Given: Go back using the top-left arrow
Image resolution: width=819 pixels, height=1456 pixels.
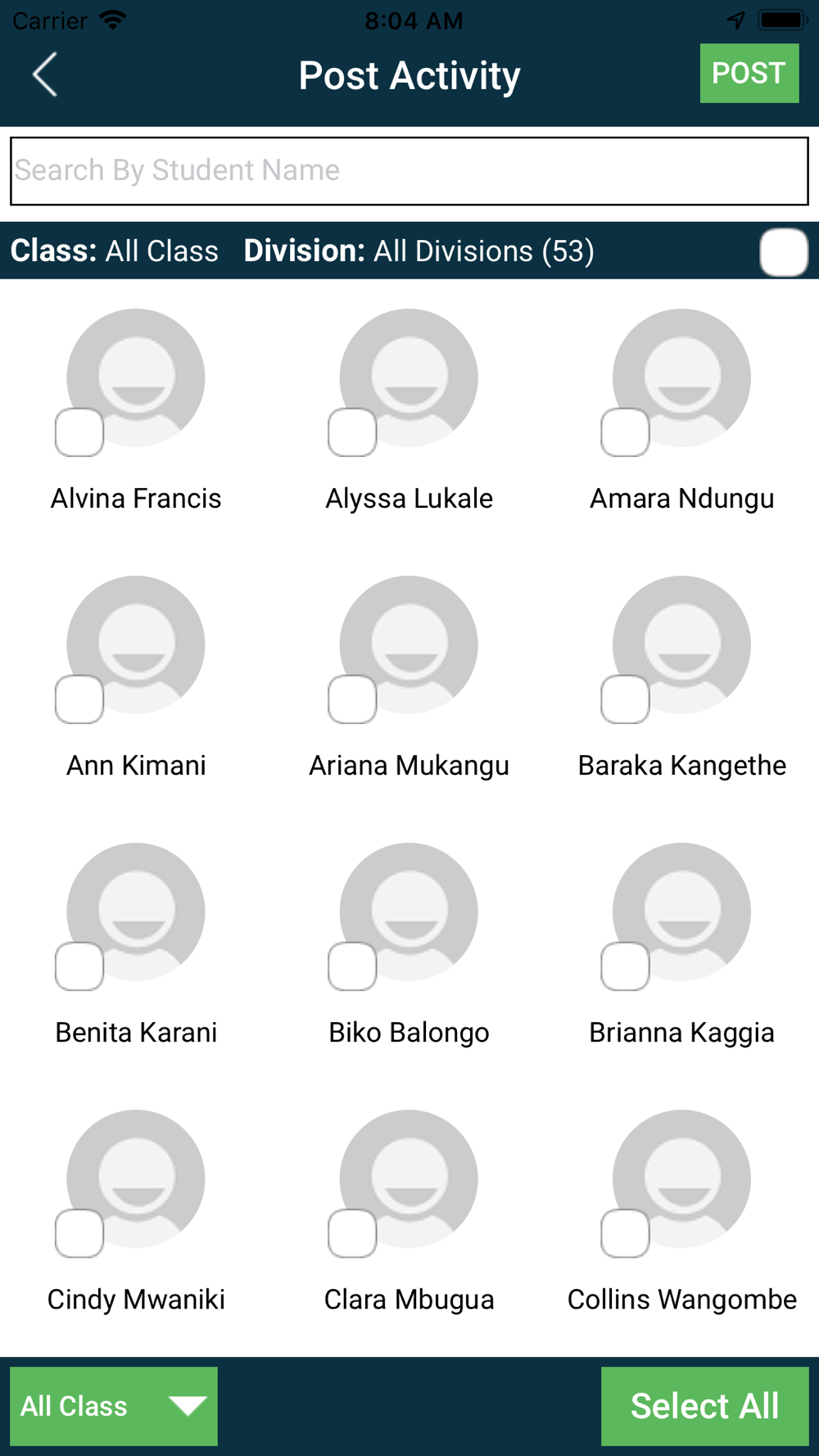Looking at the screenshot, I should tap(45, 75).
